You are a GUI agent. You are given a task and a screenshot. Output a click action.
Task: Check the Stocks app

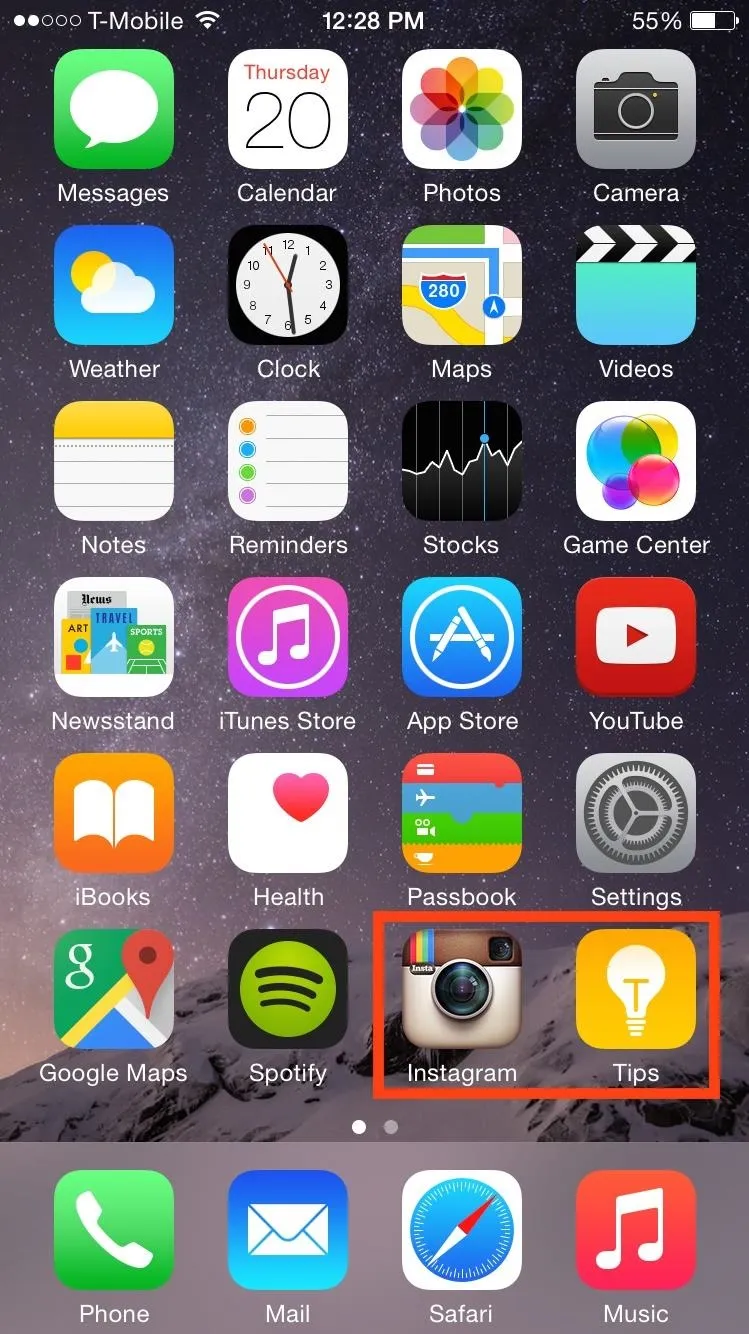point(462,461)
